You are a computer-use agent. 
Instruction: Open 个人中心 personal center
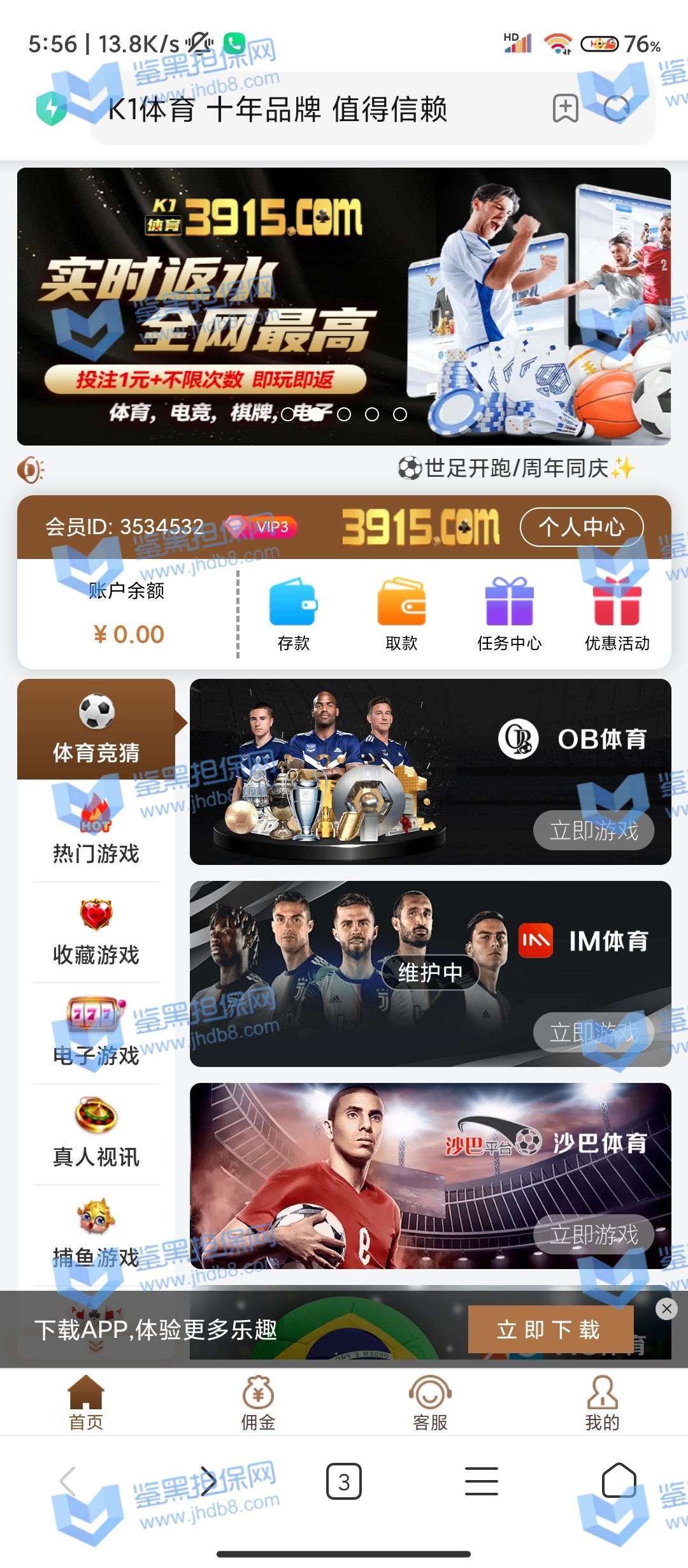coord(581,527)
